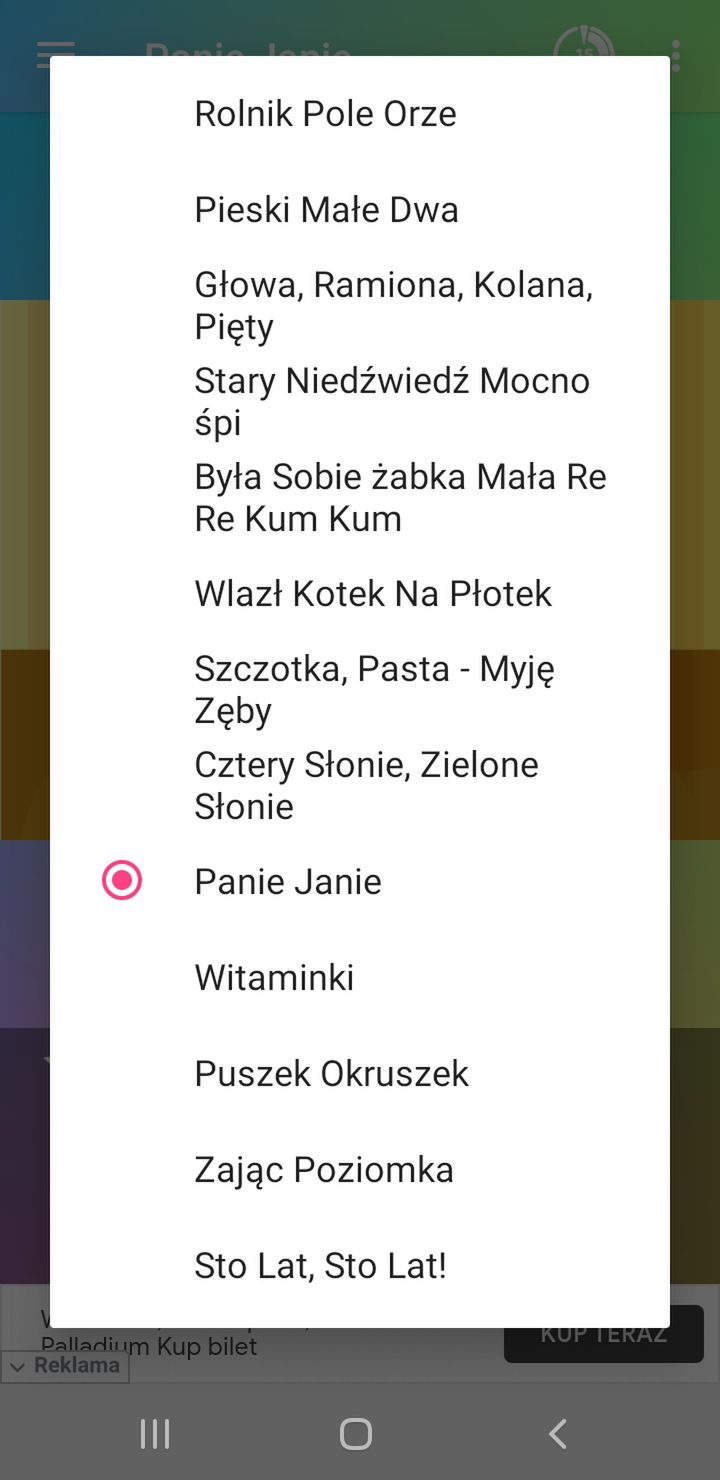Tap the selected Panie Janie option
The image size is (720, 1480).
[x=360, y=882]
